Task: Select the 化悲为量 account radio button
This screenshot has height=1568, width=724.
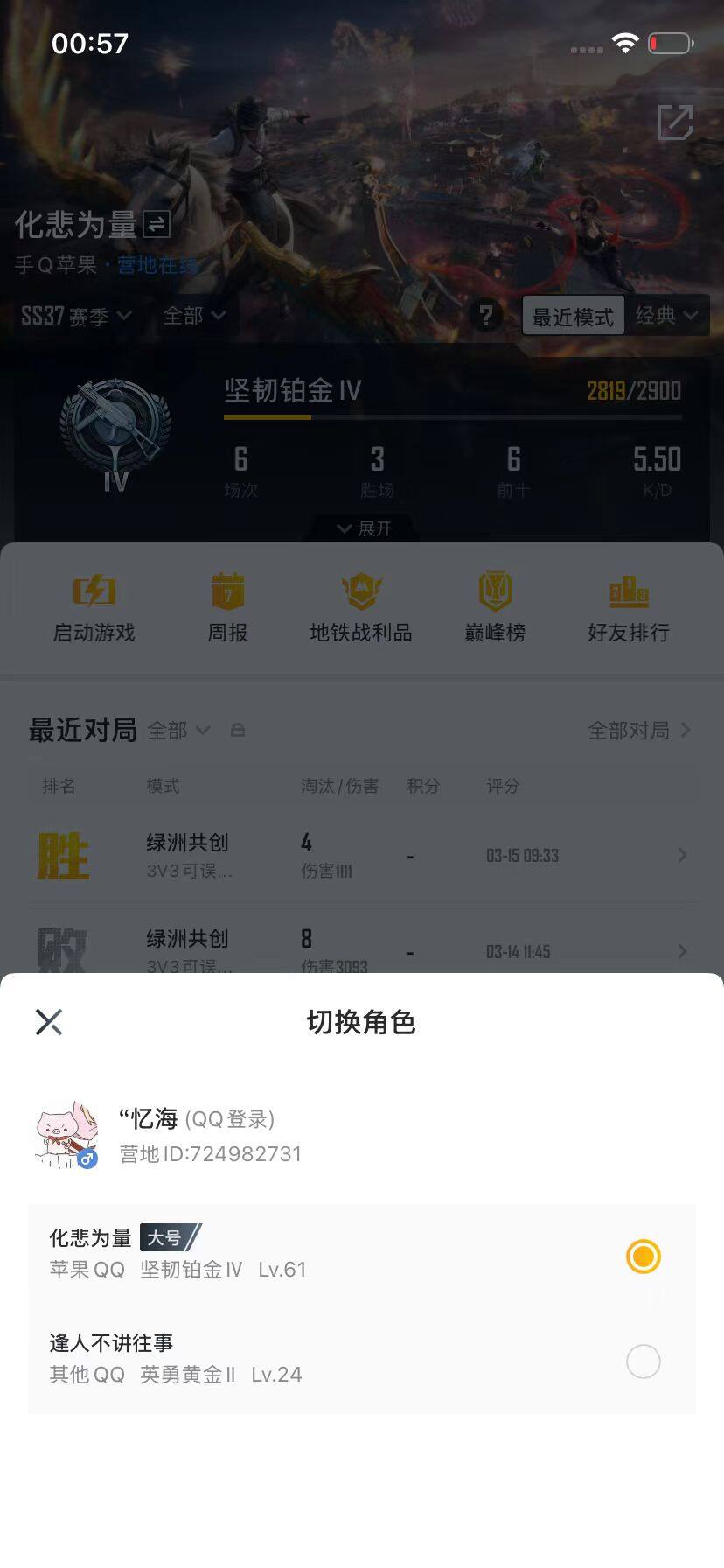Action: click(x=643, y=1256)
